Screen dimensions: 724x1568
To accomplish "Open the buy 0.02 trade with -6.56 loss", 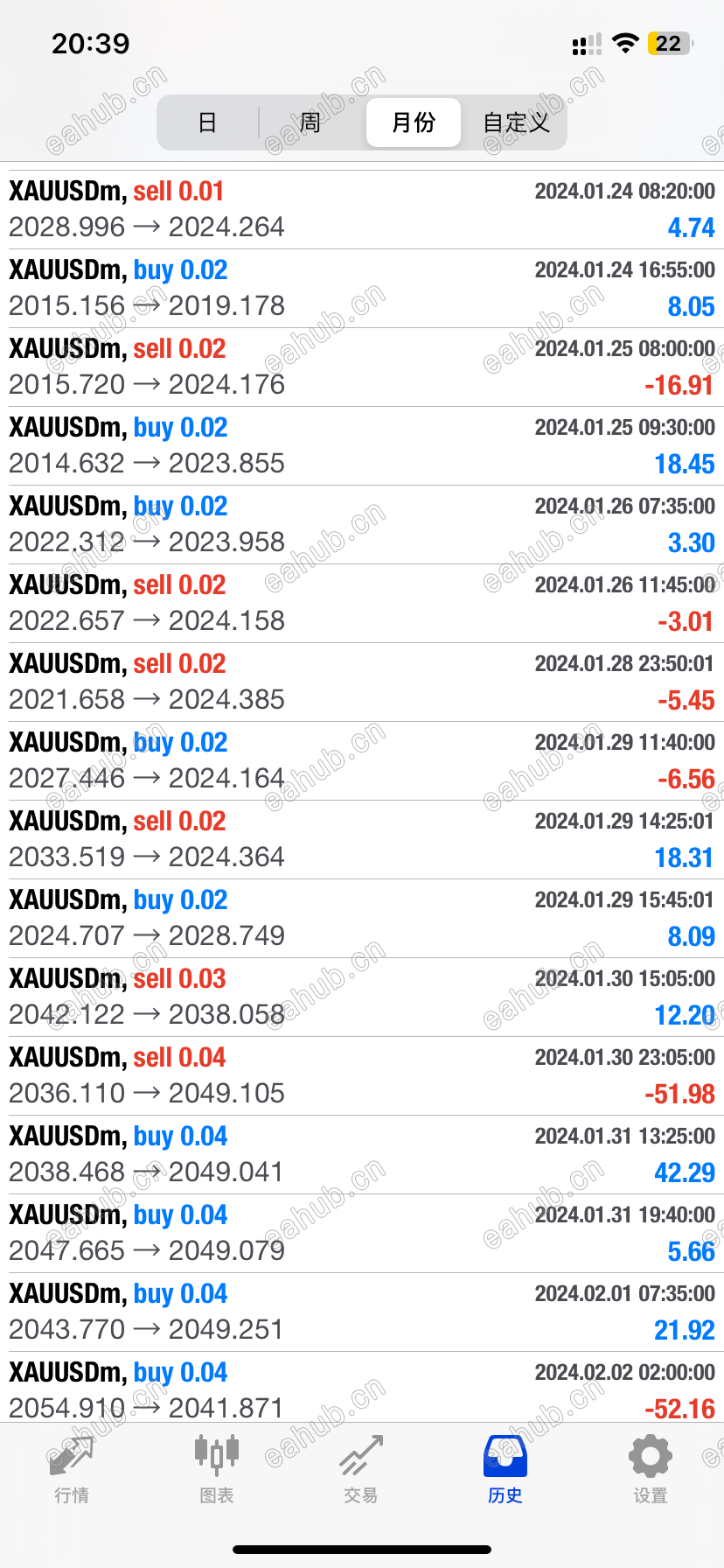I will [362, 761].
